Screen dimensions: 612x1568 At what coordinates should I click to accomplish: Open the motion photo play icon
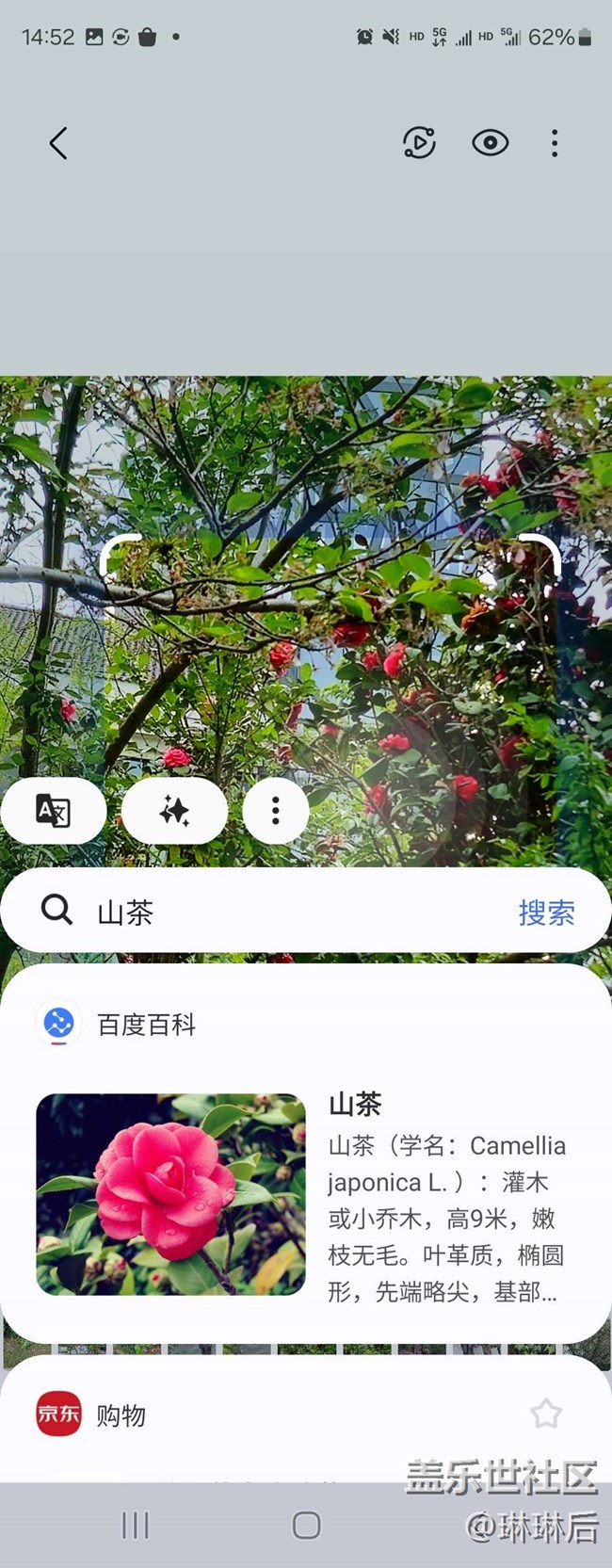[419, 142]
